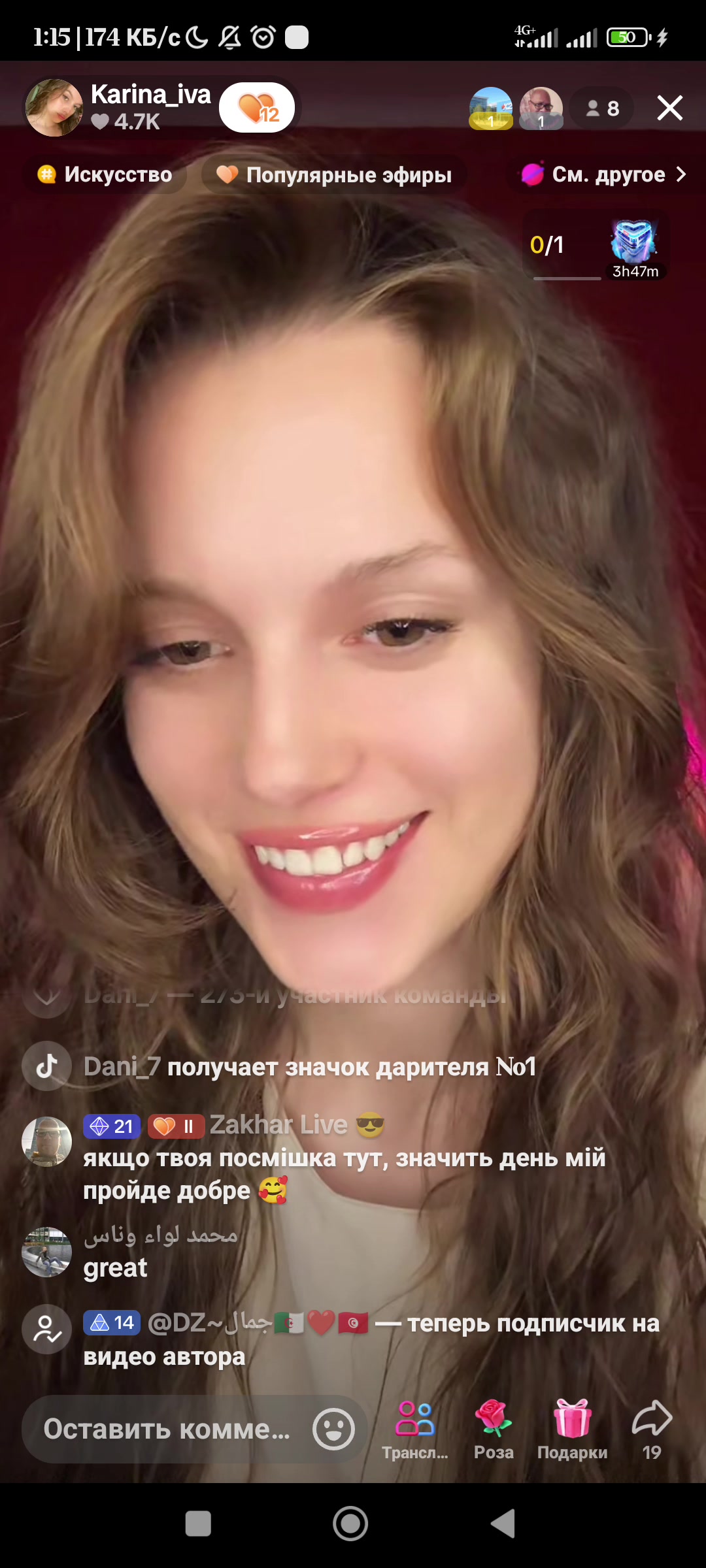Open Zakhar Live's profile avatar
The width and height of the screenshot is (706, 1568).
click(46, 1141)
